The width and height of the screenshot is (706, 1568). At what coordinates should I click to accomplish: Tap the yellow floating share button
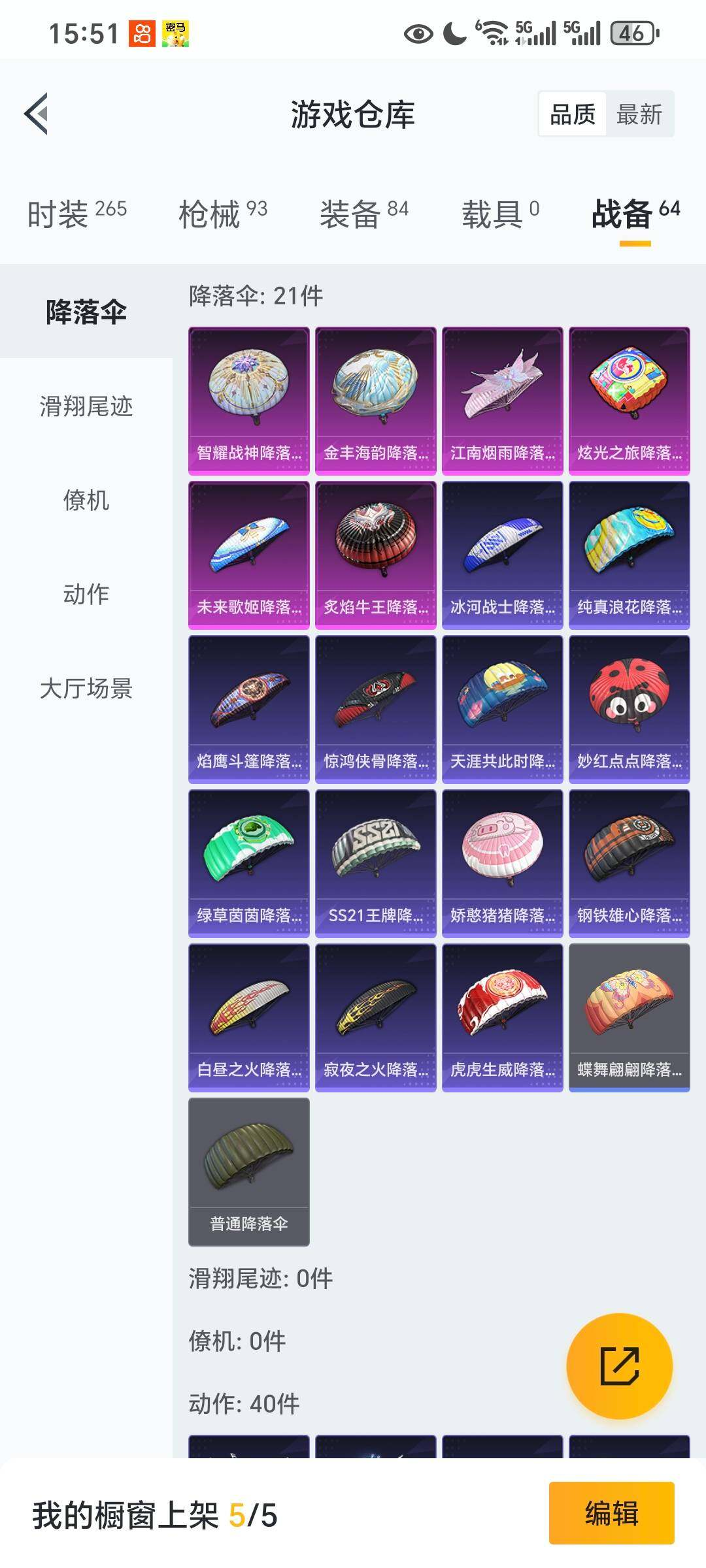coord(619,1365)
